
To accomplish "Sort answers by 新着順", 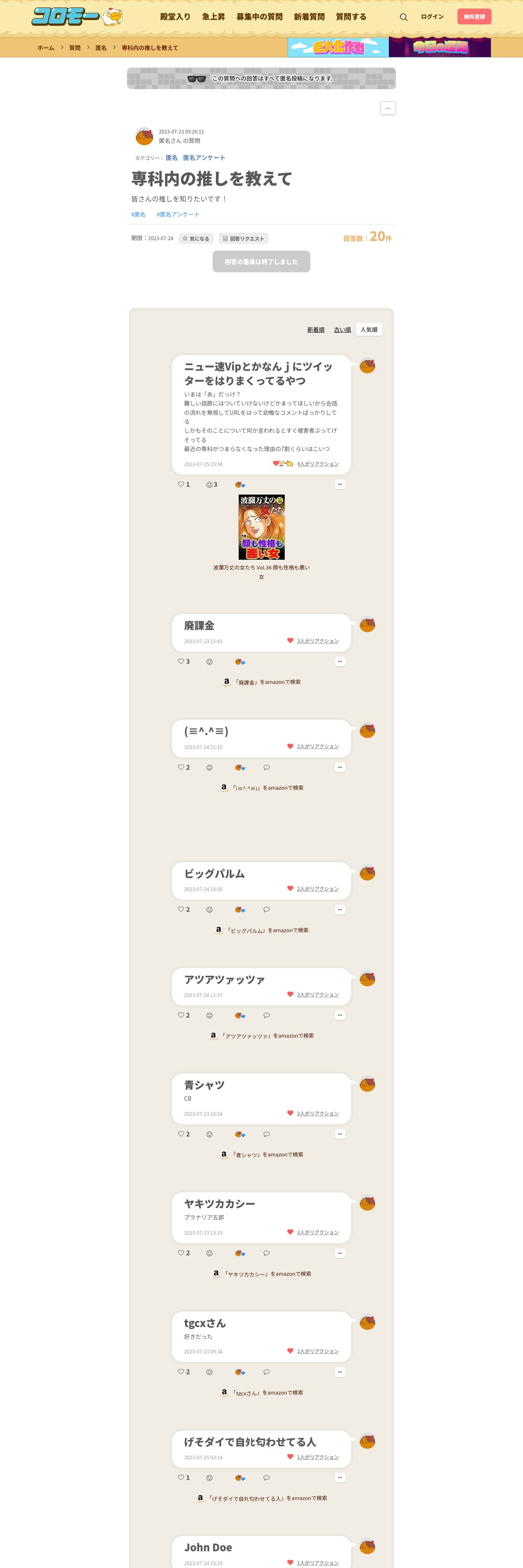I will tap(315, 330).
